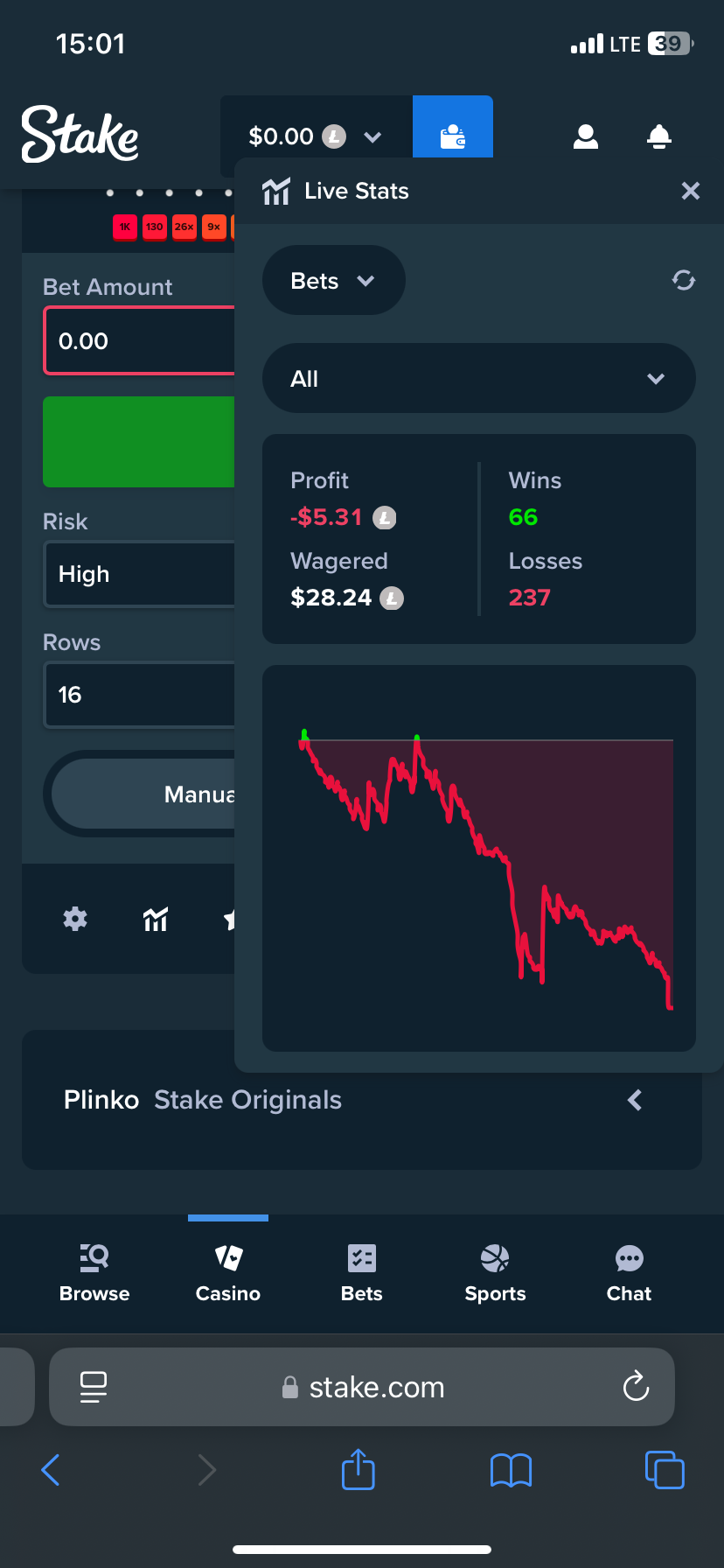Open the Chat tab
724x1568 pixels.
point(629,1273)
